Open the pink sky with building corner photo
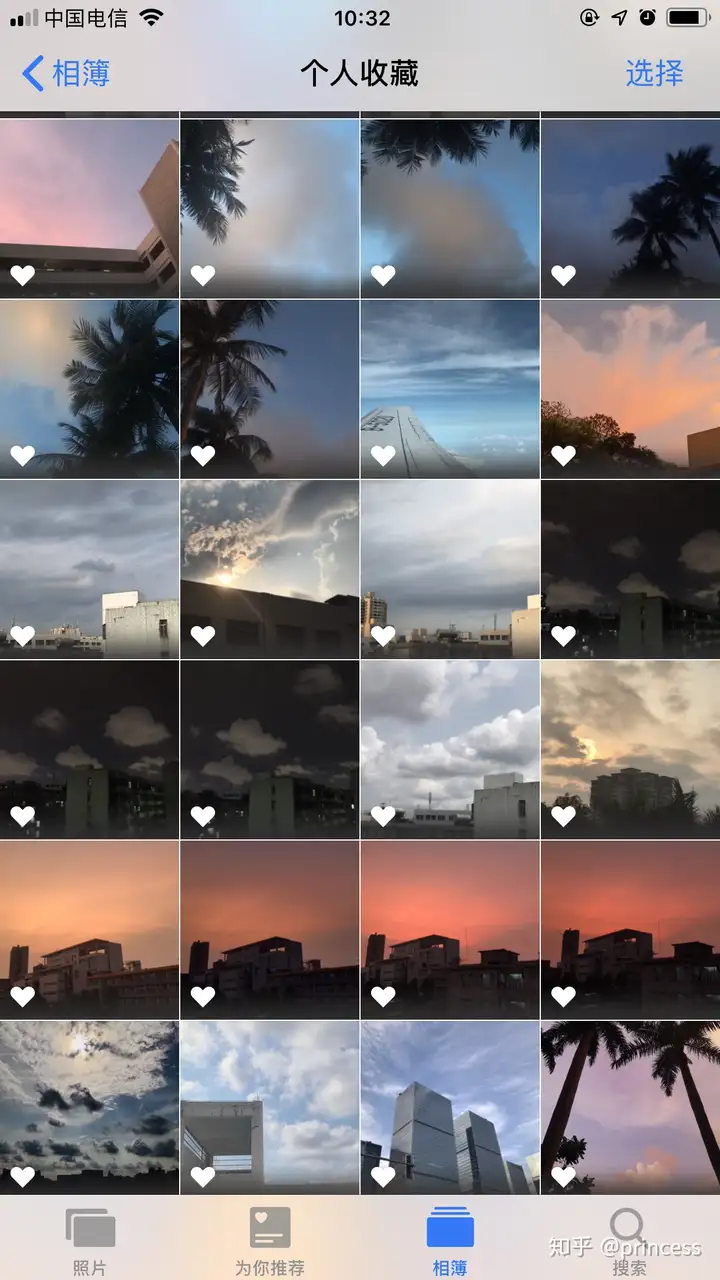Screen dimensions: 720x1280 coord(89,208)
